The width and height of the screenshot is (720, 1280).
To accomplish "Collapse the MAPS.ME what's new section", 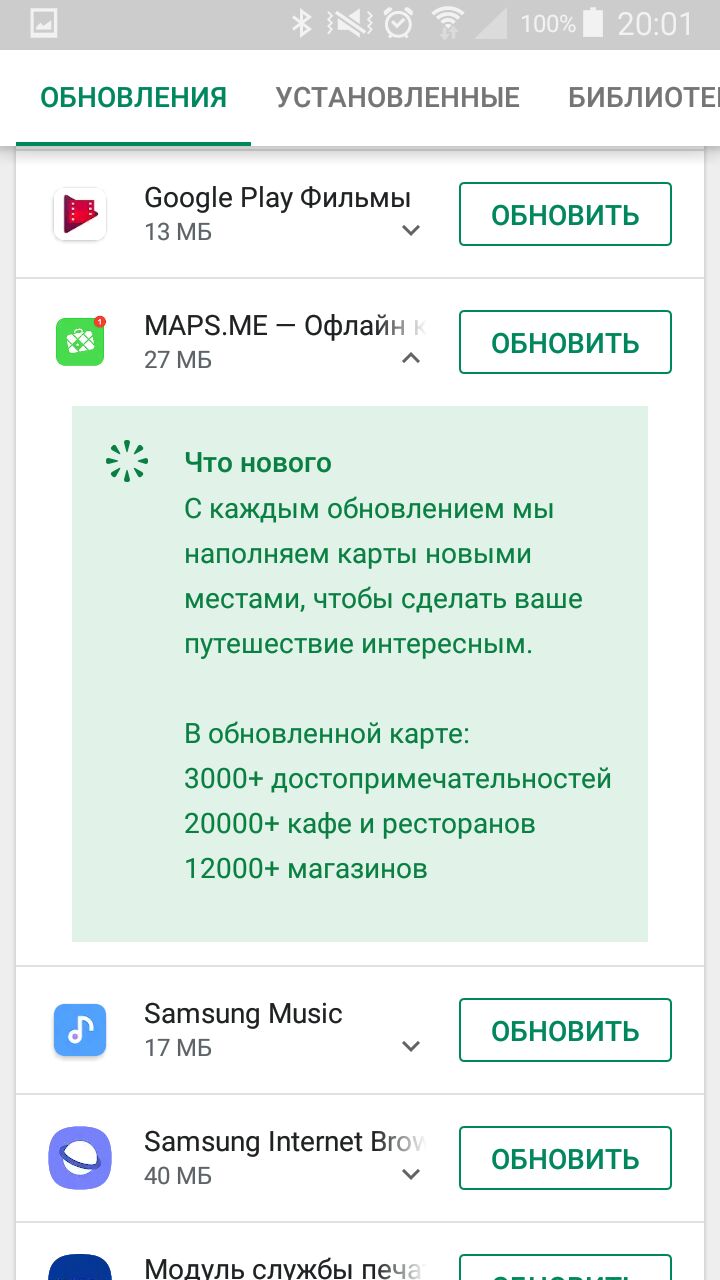I will tap(411, 358).
